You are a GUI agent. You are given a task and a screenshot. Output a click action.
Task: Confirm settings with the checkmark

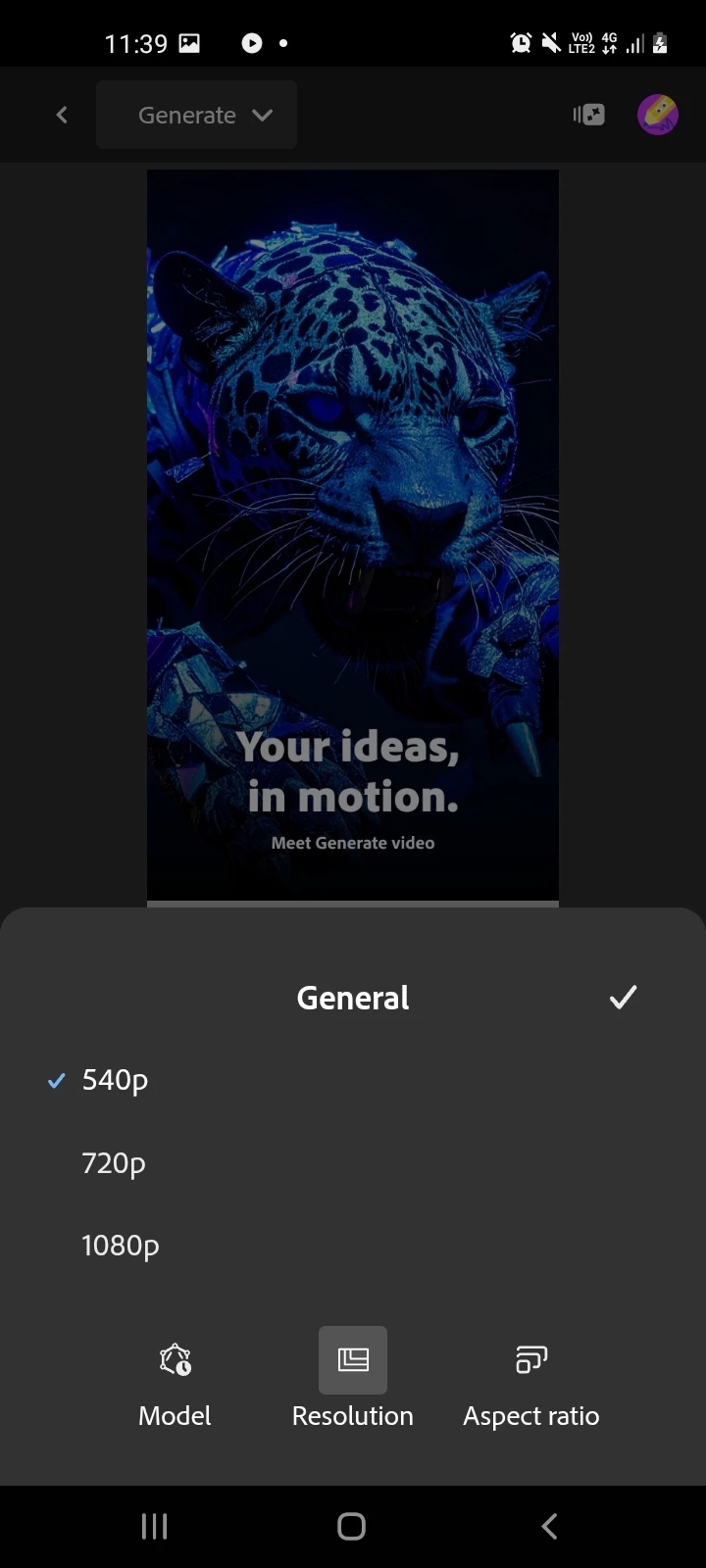(623, 998)
